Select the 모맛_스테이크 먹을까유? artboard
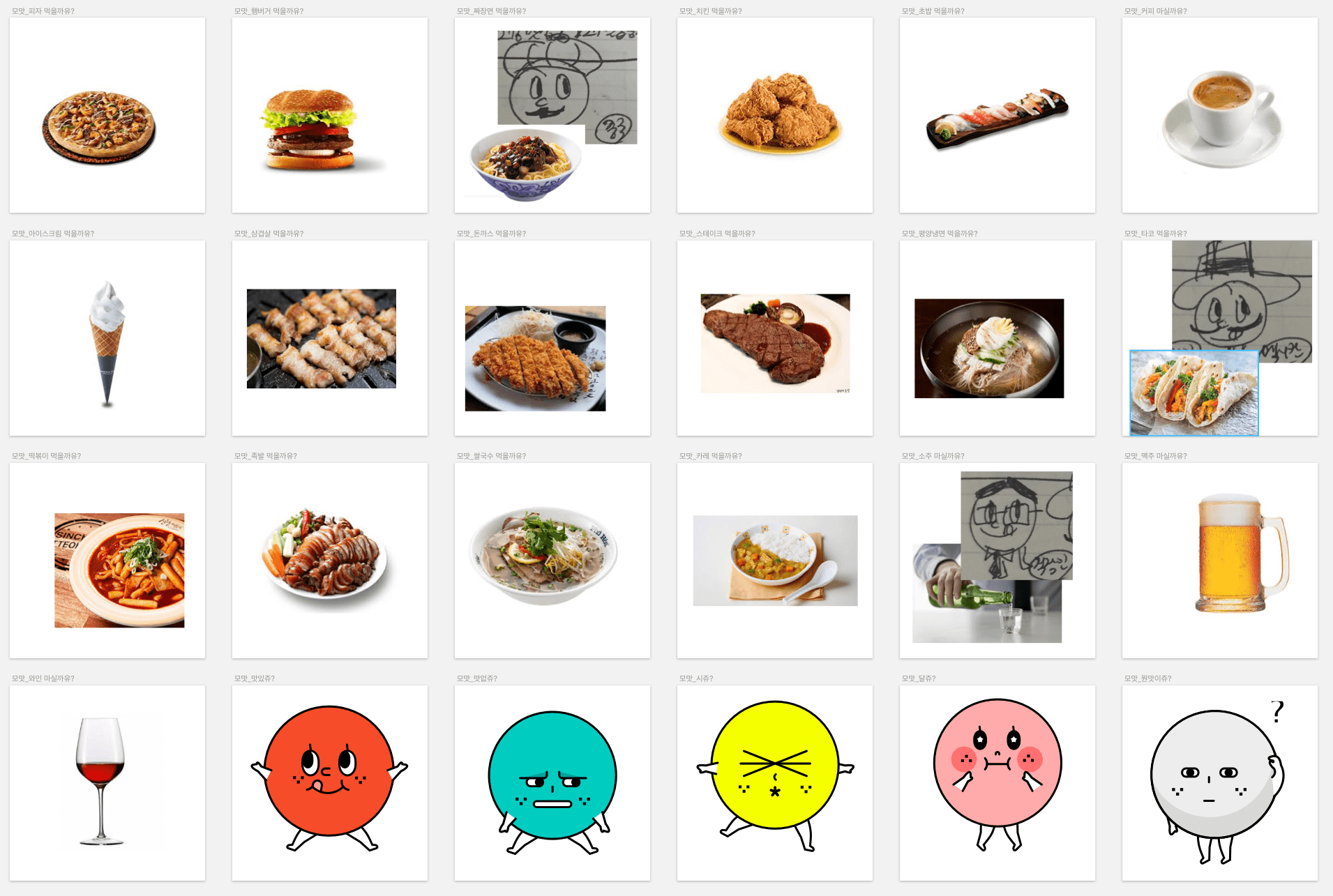1333x896 pixels. (x=717, y=234)
